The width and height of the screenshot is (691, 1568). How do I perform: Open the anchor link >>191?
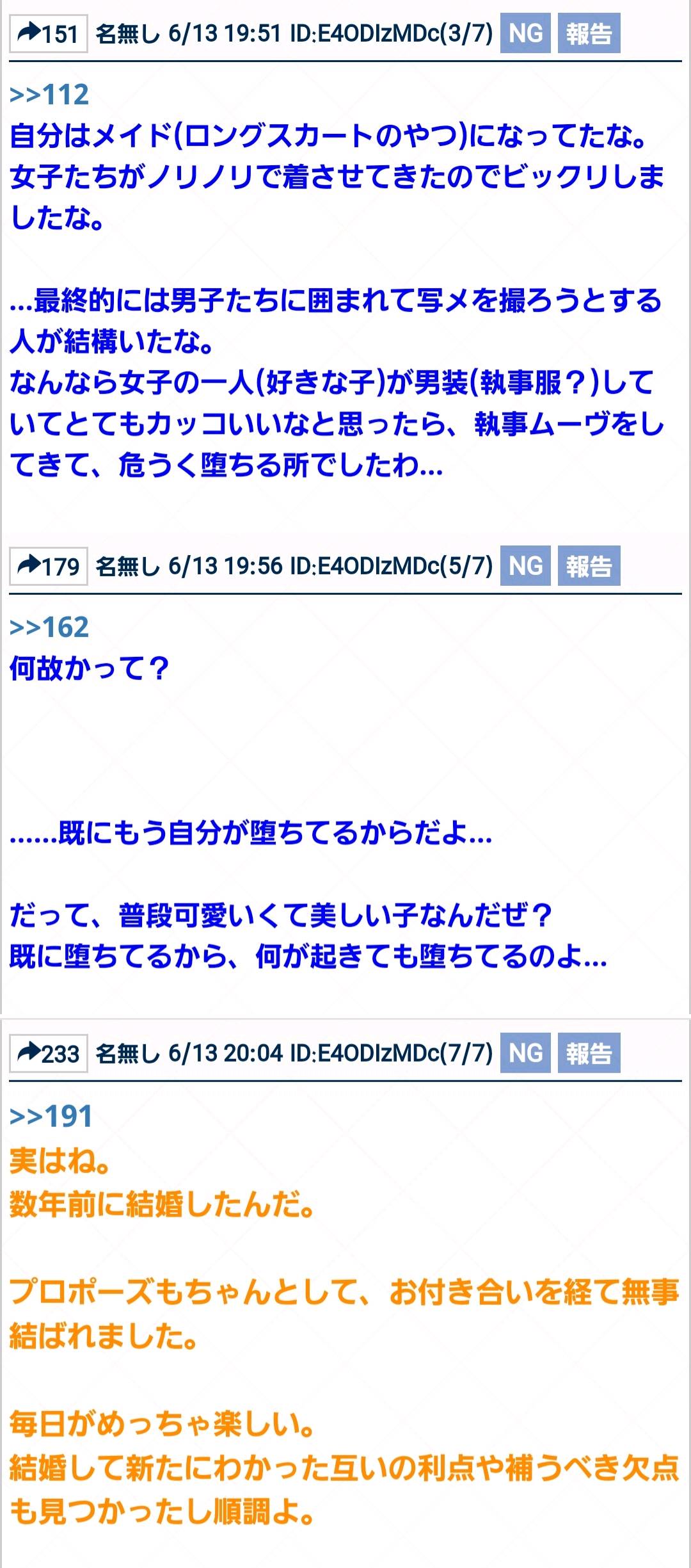tap(51, 1117)
